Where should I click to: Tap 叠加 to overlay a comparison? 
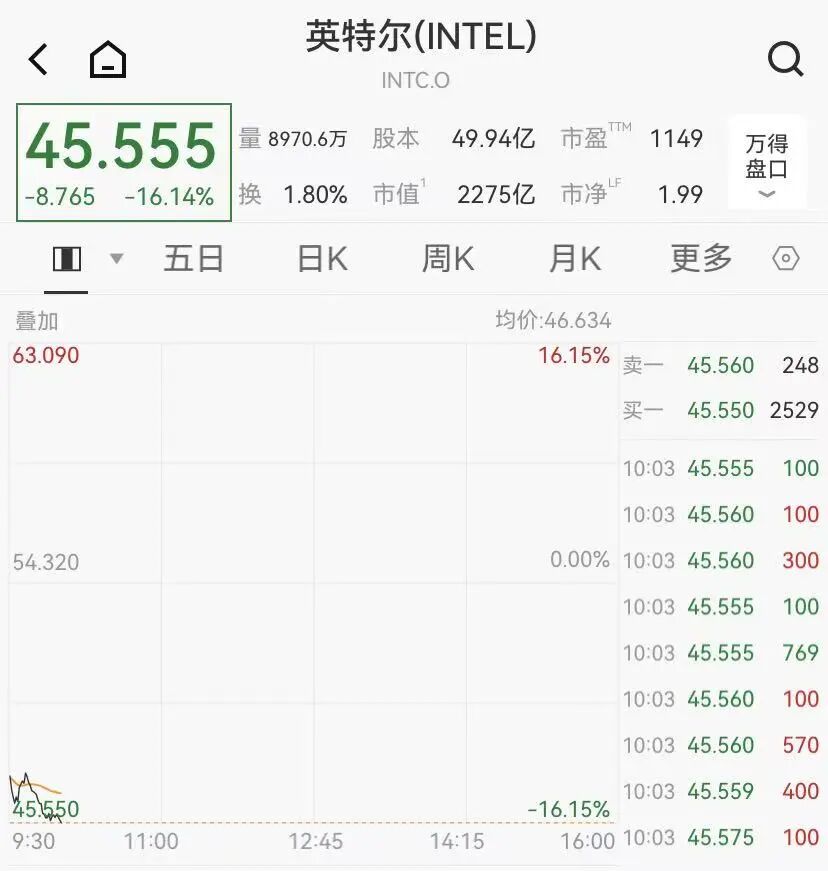coord(37,321)
